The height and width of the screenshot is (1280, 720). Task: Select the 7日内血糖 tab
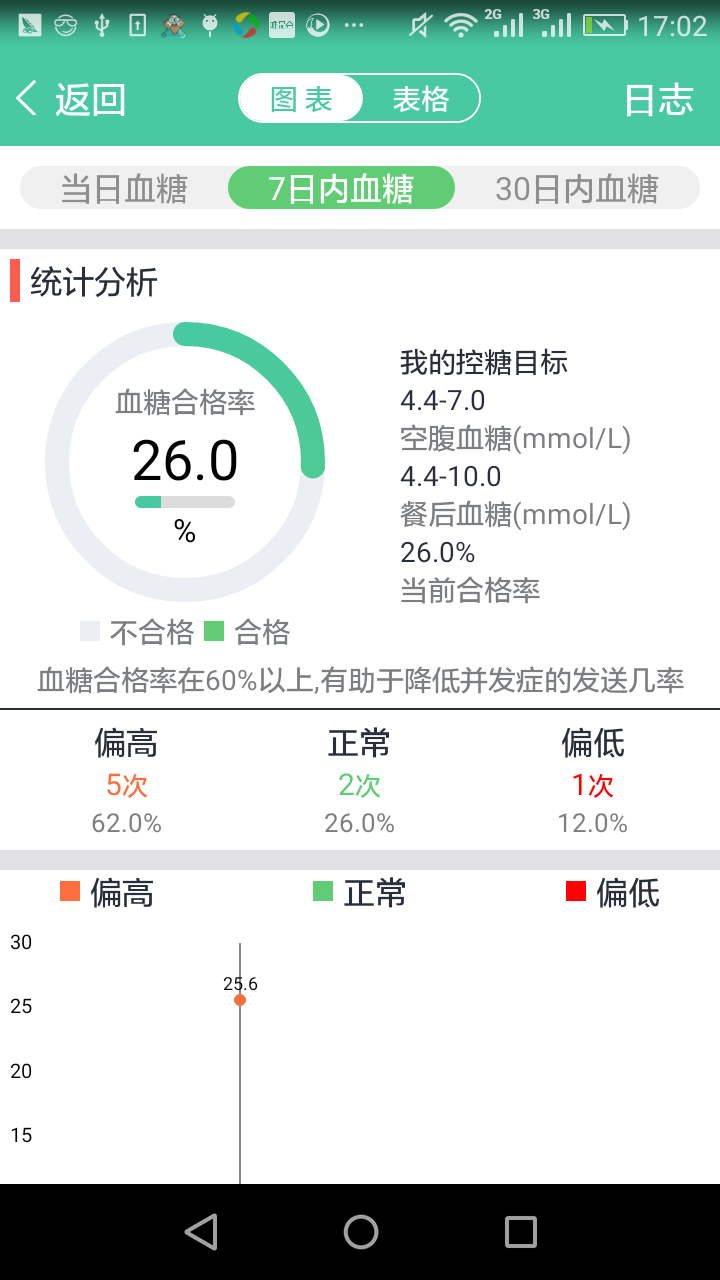coord(341,188)
